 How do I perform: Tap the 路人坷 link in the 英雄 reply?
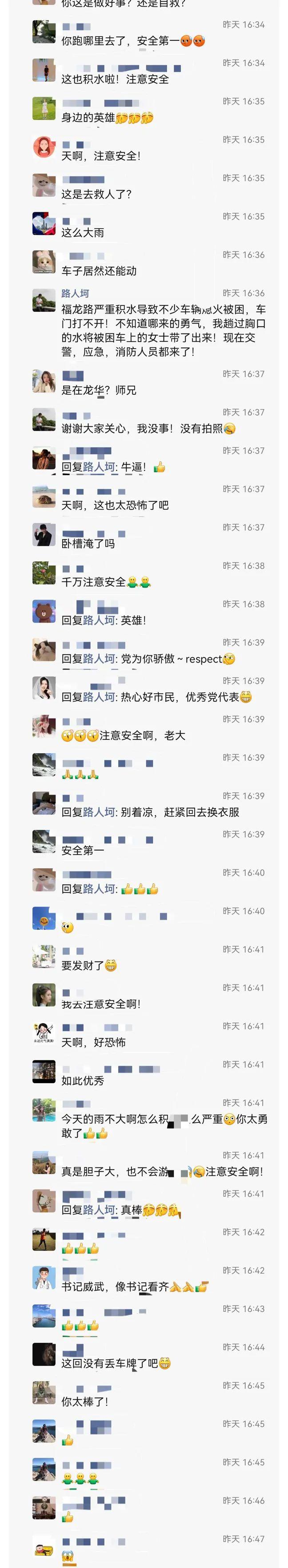pos(99,620)
